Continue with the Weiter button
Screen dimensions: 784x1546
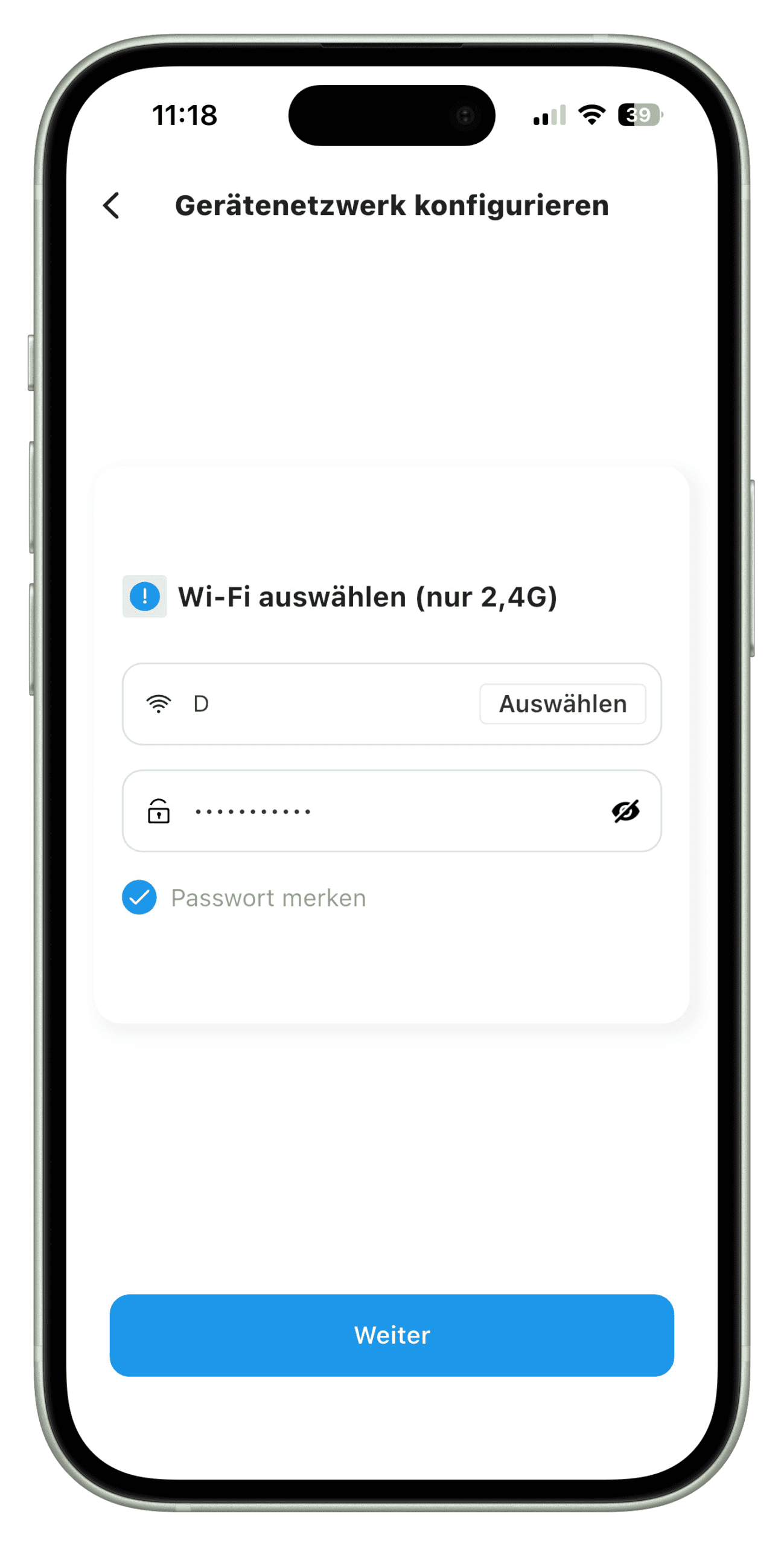[x=392, y=1335]
